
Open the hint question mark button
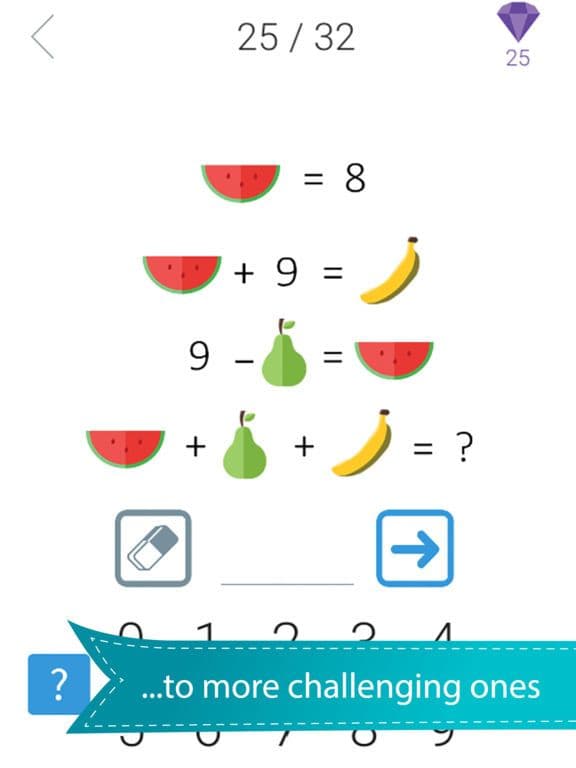click(x=59, y=684)
